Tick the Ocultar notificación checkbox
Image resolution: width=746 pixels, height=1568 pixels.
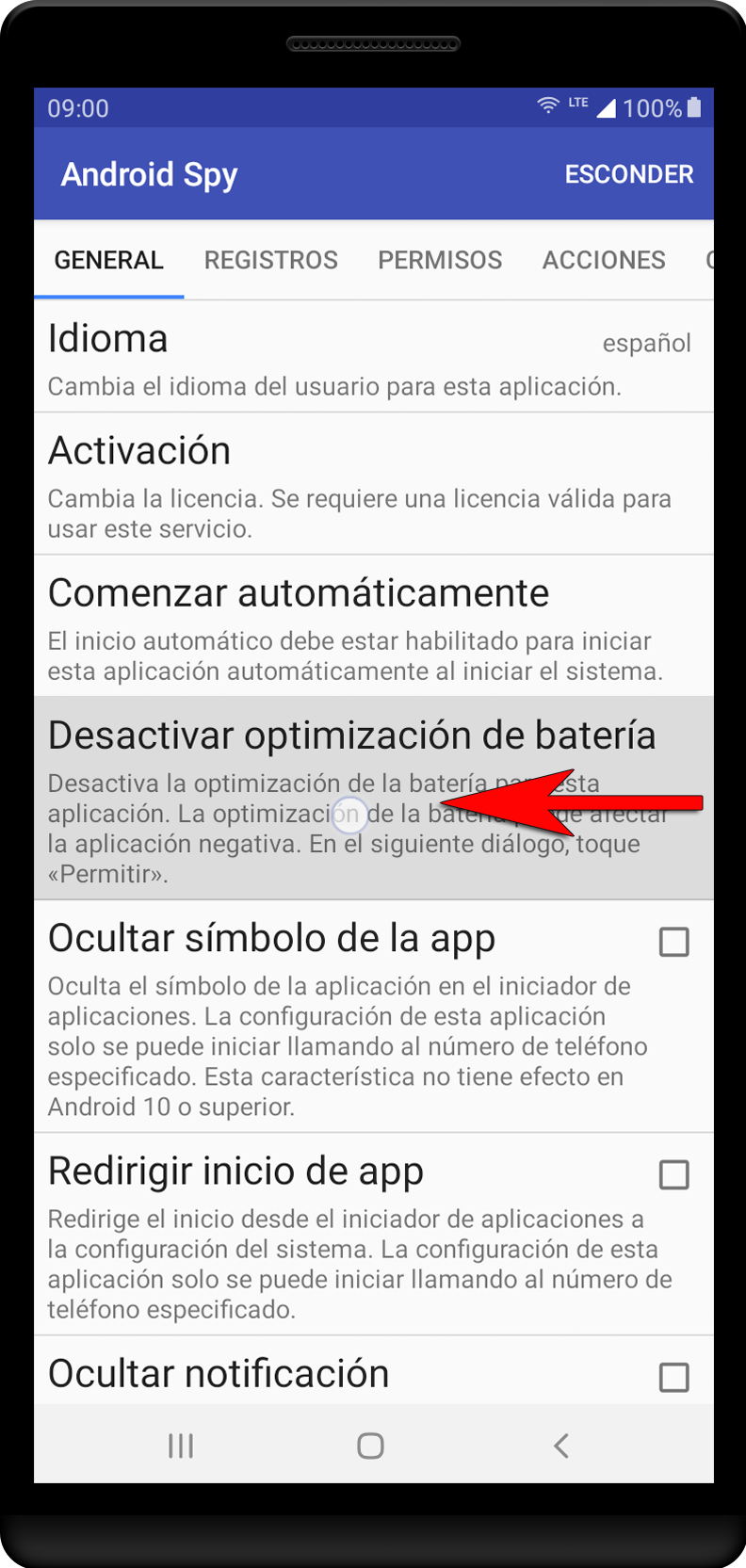[674, 1377]
